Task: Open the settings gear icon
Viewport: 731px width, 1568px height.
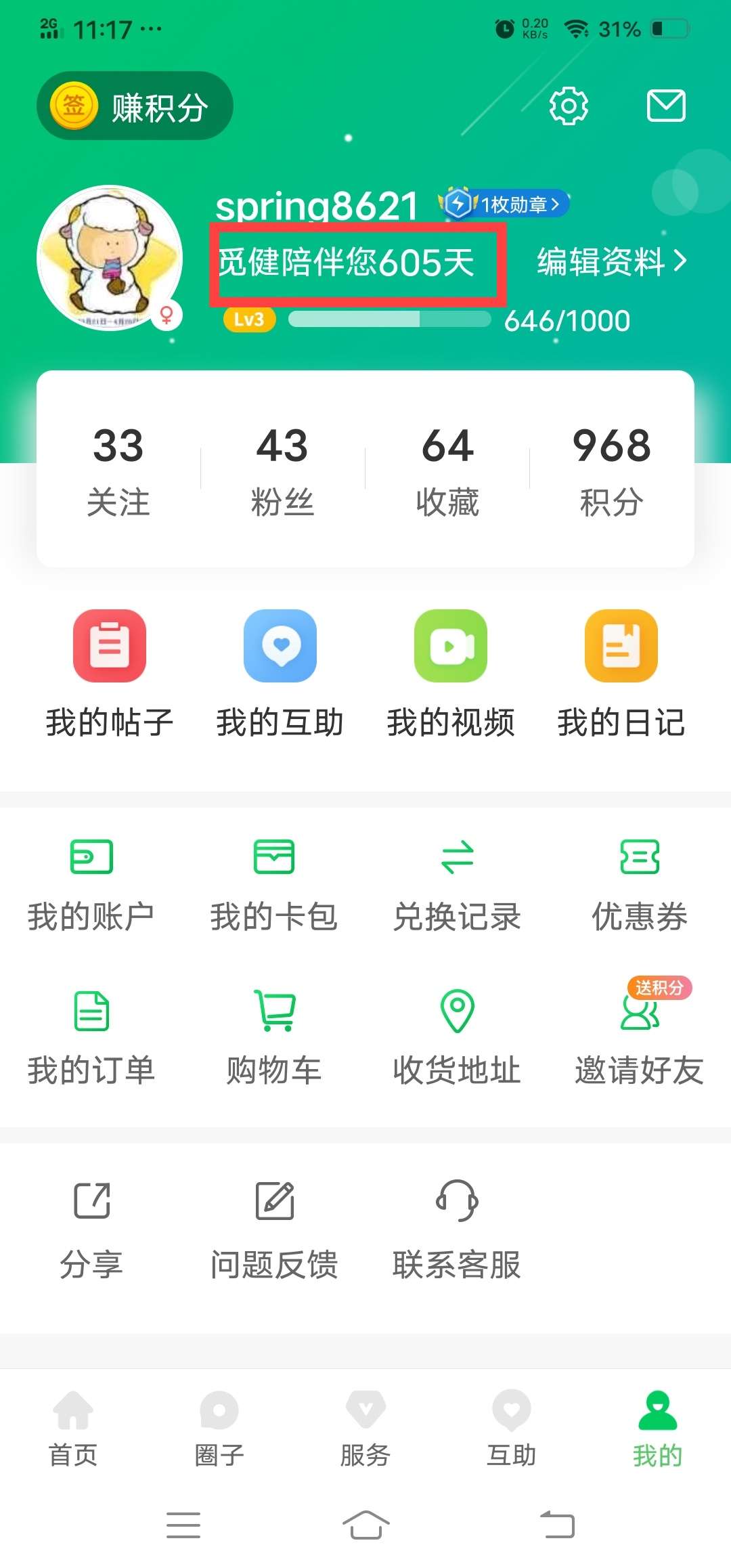Action: 569,106
